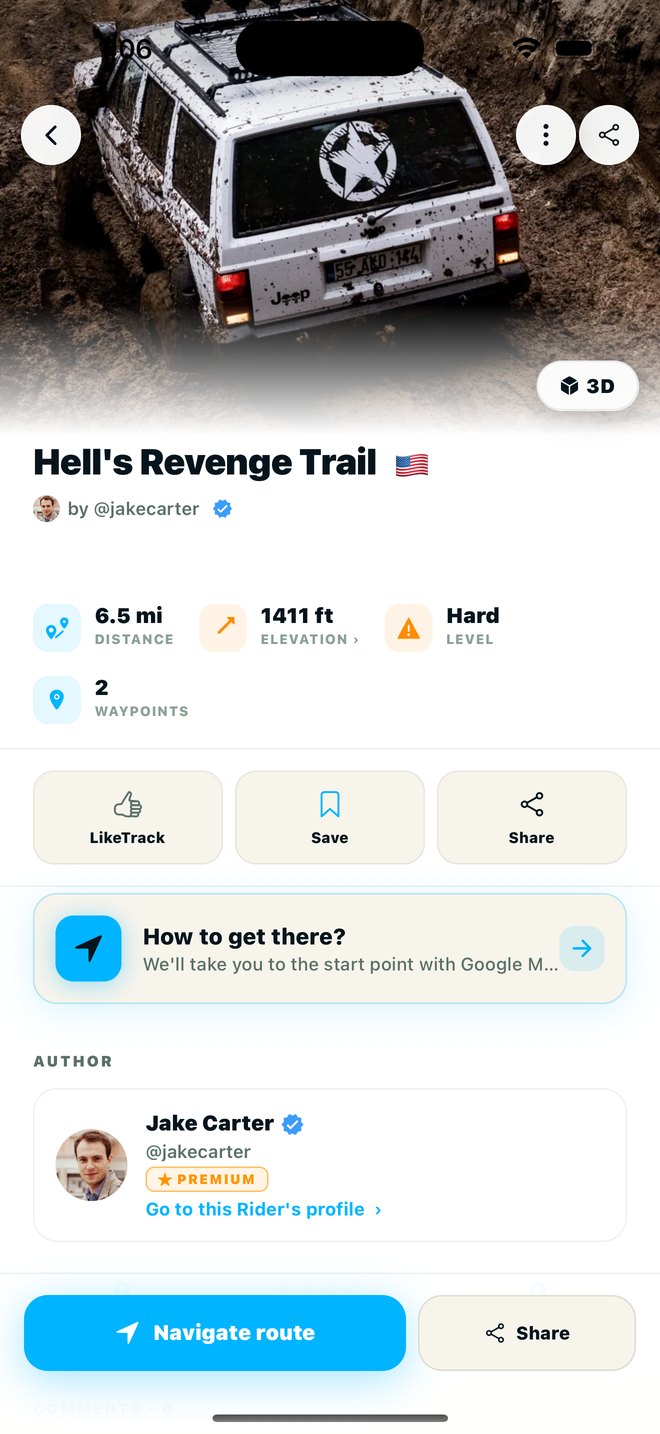Image resolution: width=660 pixels, height=1434 pixels.
Task: Go back using the top arrow
Action: click(x=51, y=135)
